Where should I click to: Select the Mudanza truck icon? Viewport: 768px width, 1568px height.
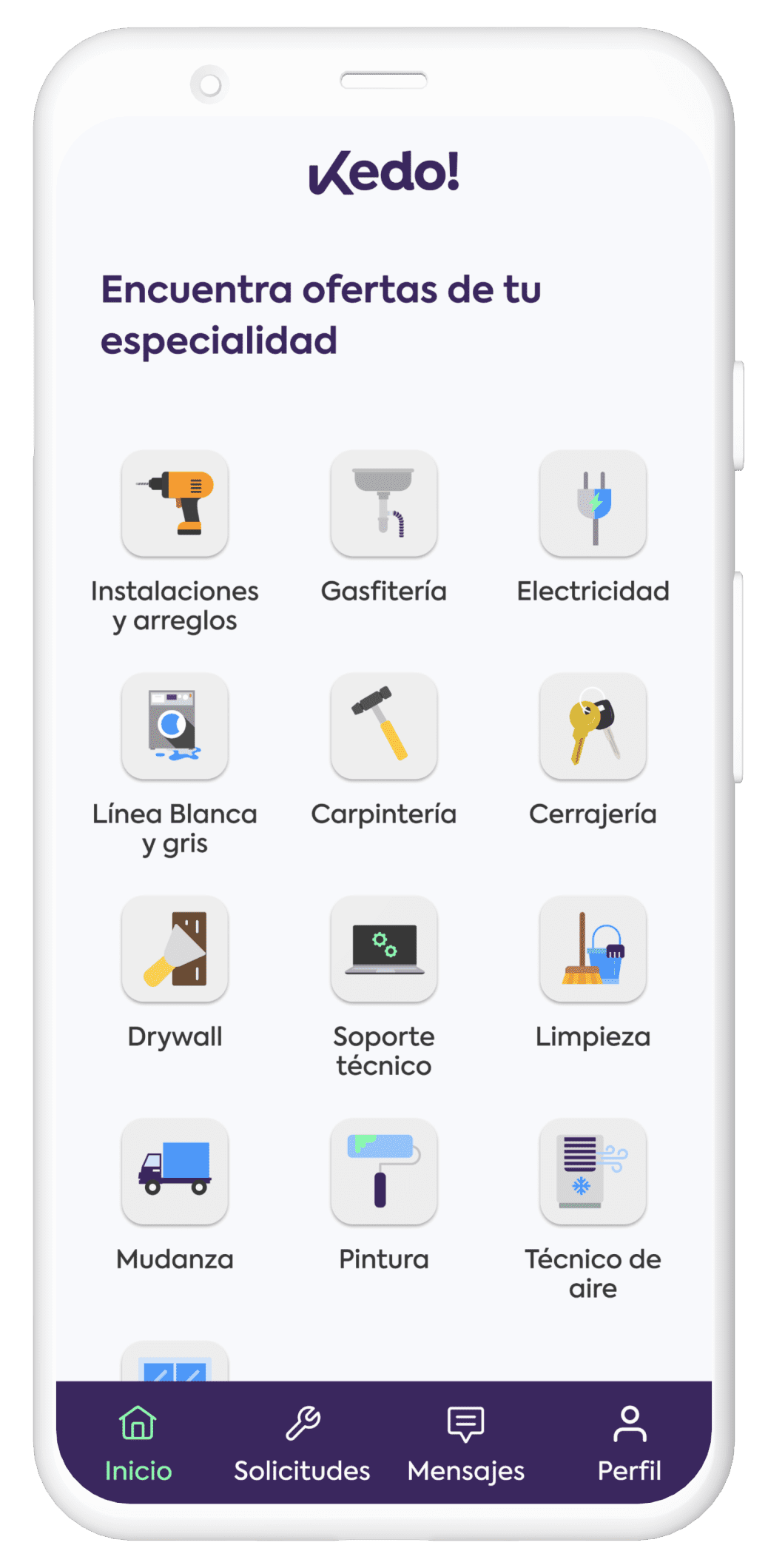[x=175, y=1174]
